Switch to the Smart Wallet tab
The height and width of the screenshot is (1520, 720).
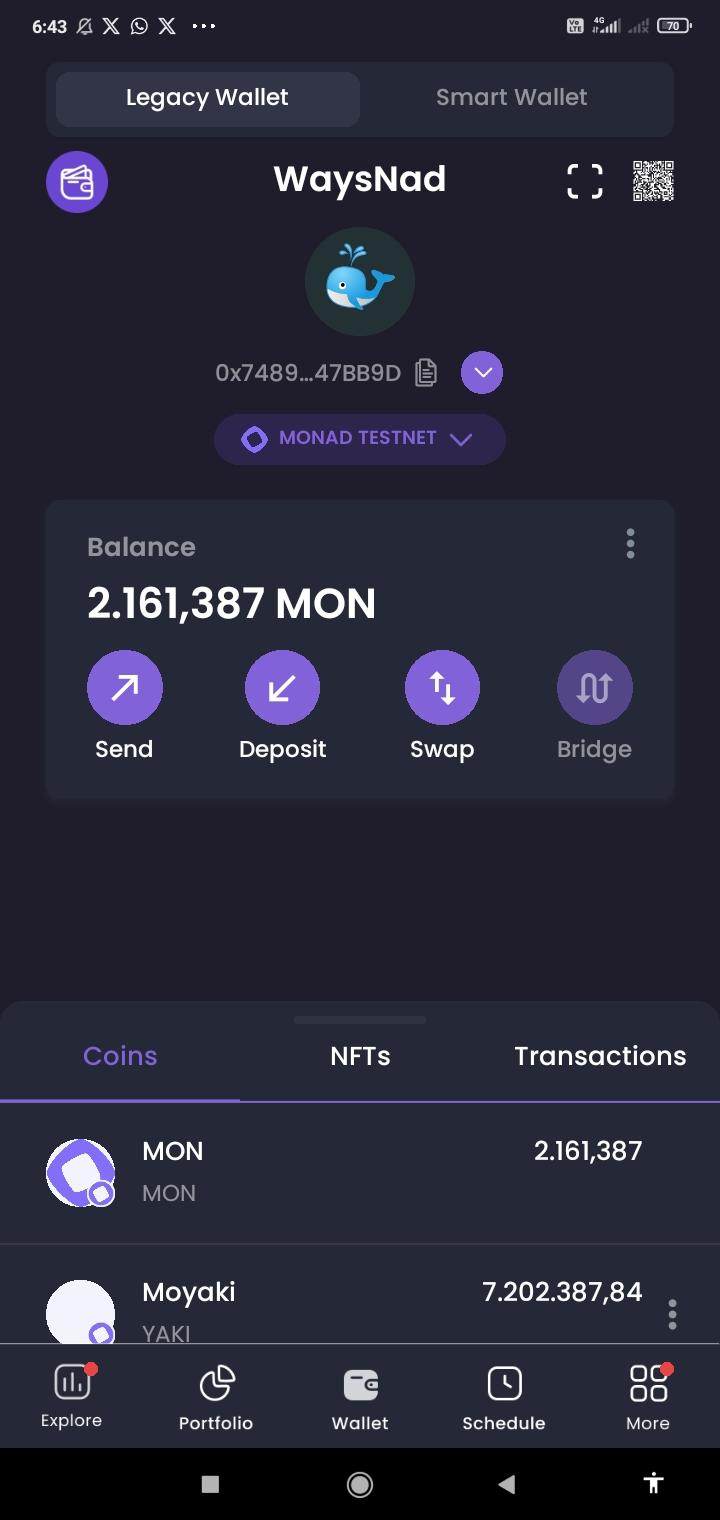(511, 98)
